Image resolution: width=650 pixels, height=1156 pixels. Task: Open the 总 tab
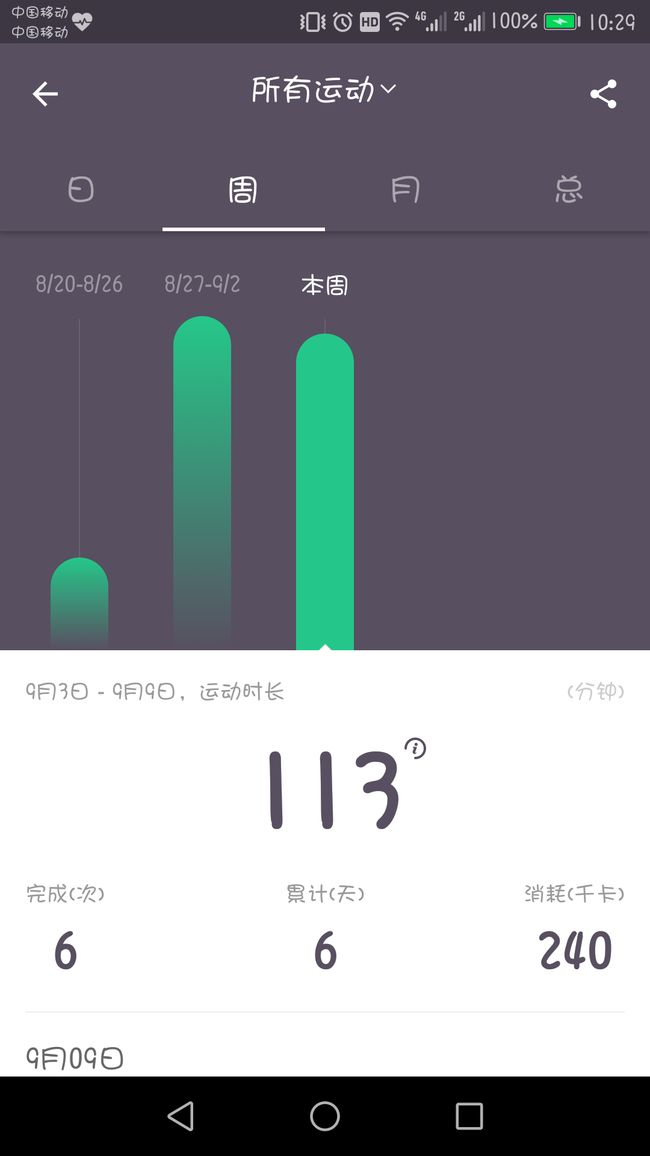(x=568, y=190)
